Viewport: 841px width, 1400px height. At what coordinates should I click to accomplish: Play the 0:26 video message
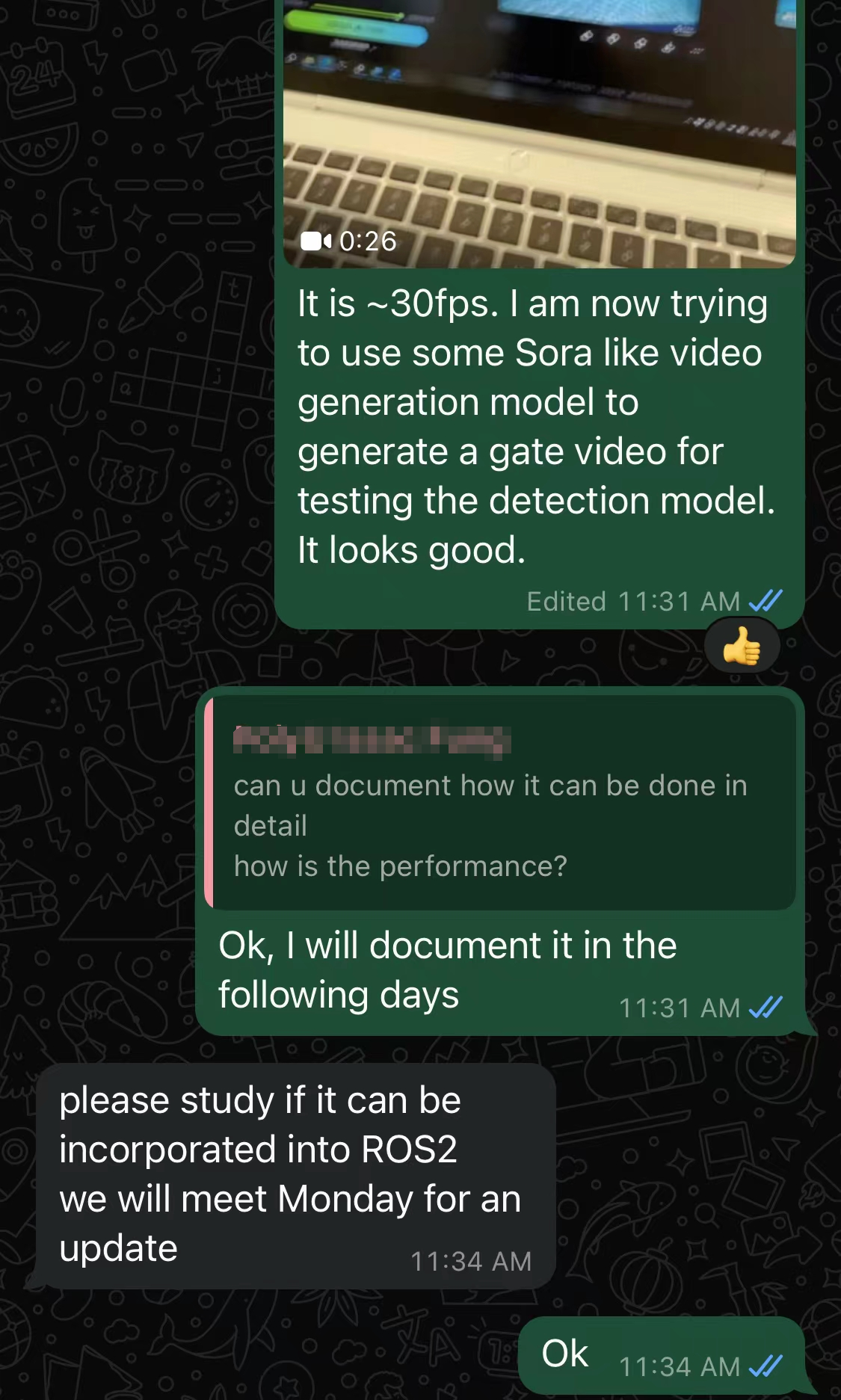click(x=538, y=135)
